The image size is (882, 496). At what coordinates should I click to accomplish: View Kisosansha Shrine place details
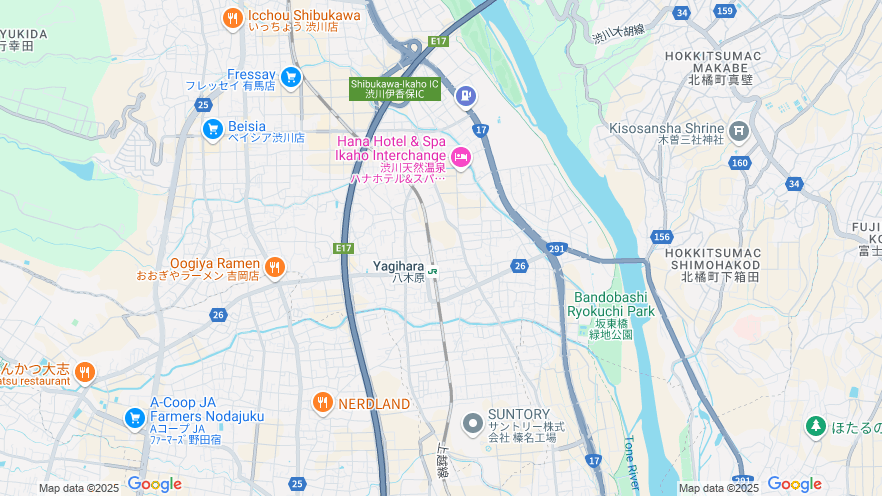pos(738,129)
